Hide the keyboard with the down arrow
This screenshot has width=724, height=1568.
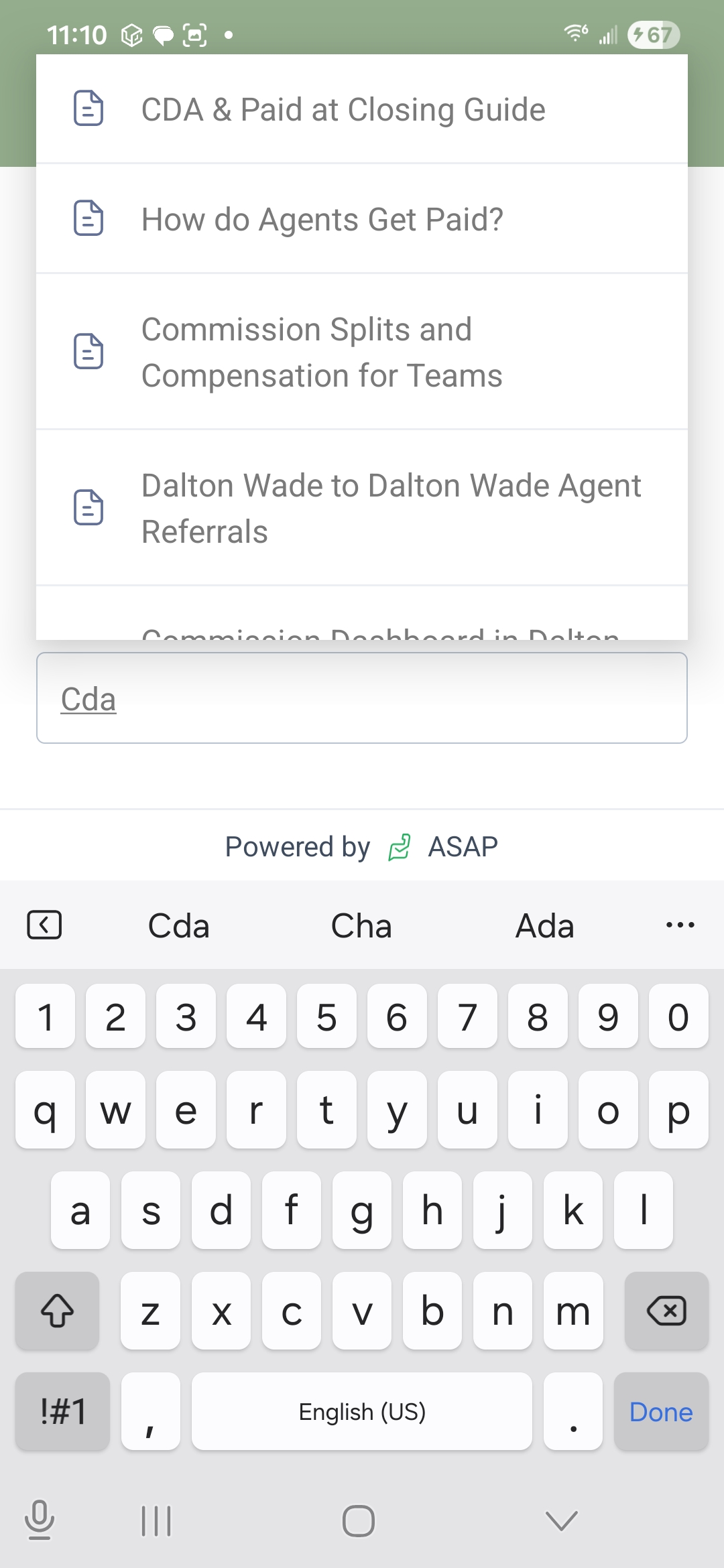pos(562,1520)
